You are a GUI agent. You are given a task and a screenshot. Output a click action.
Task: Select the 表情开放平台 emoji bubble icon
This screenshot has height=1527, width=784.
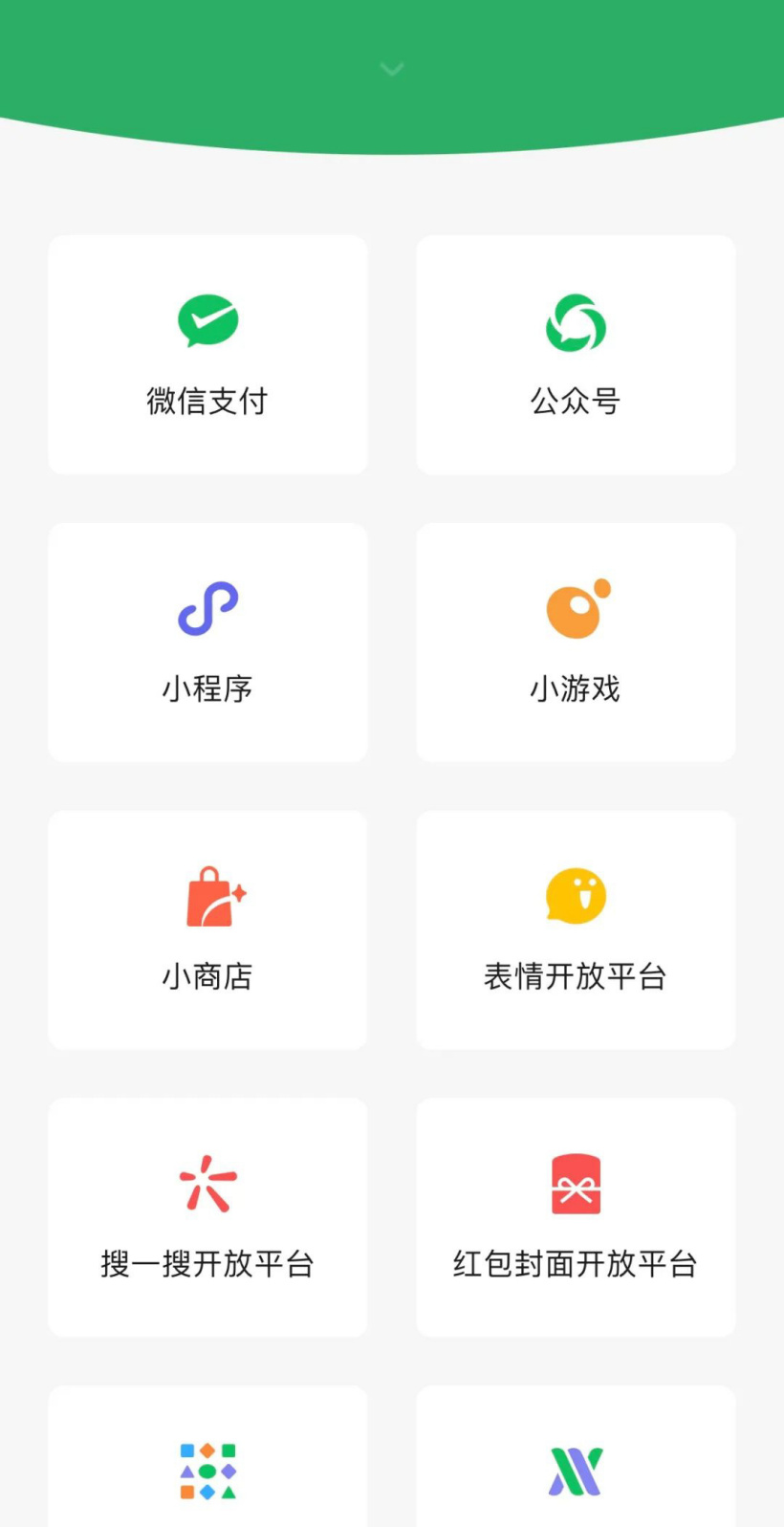click(x=576, y=896)
